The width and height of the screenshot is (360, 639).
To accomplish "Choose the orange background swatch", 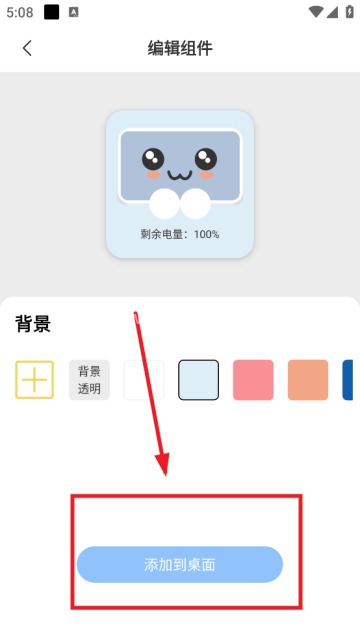I will point(308,380).
